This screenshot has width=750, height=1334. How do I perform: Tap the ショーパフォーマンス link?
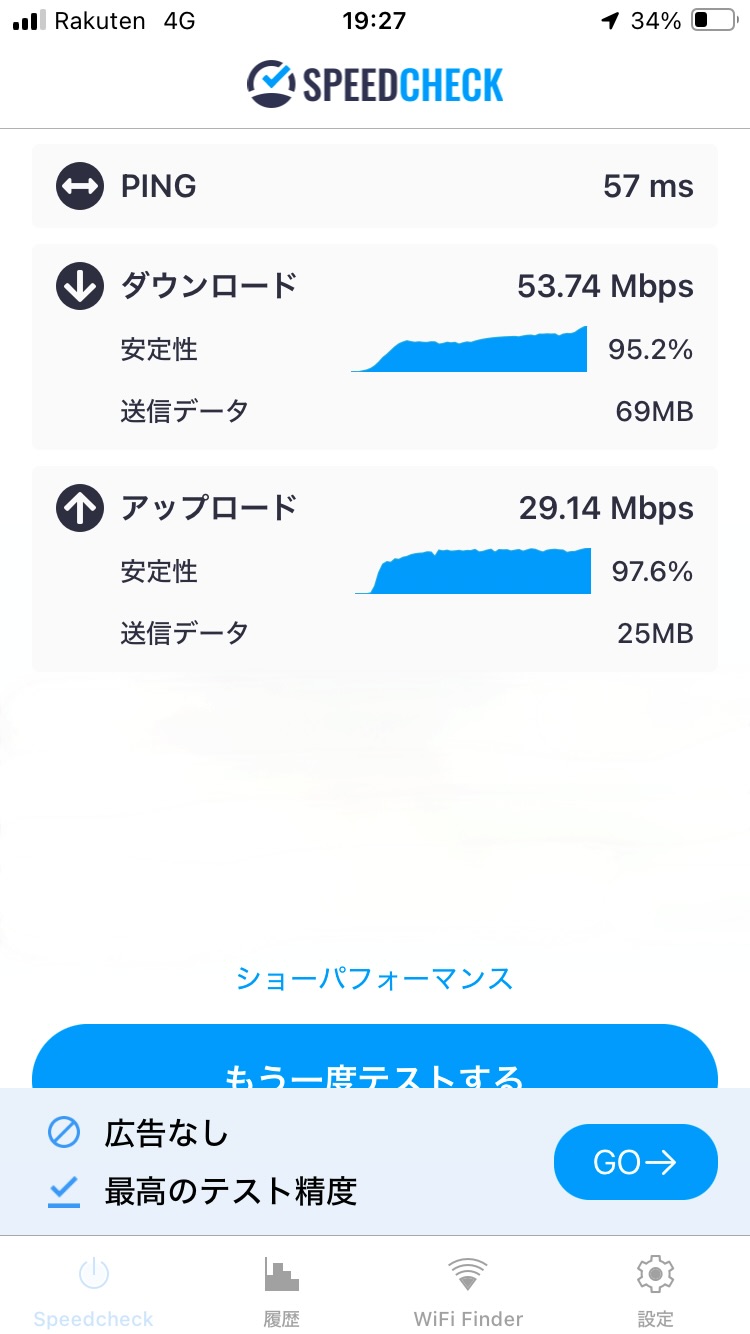point(374,978)
